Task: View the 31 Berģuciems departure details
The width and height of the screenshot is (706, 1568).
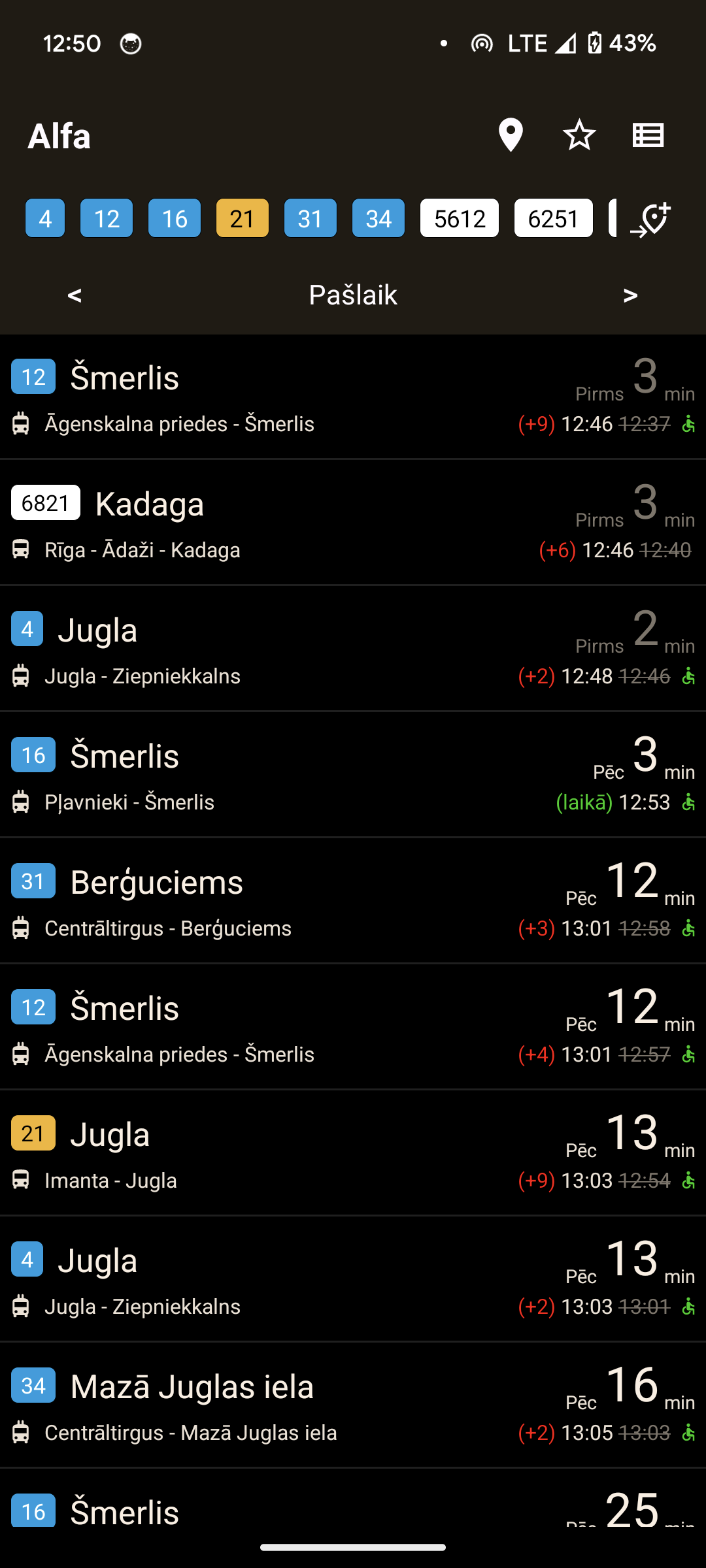Action: [x=353, y=901]
